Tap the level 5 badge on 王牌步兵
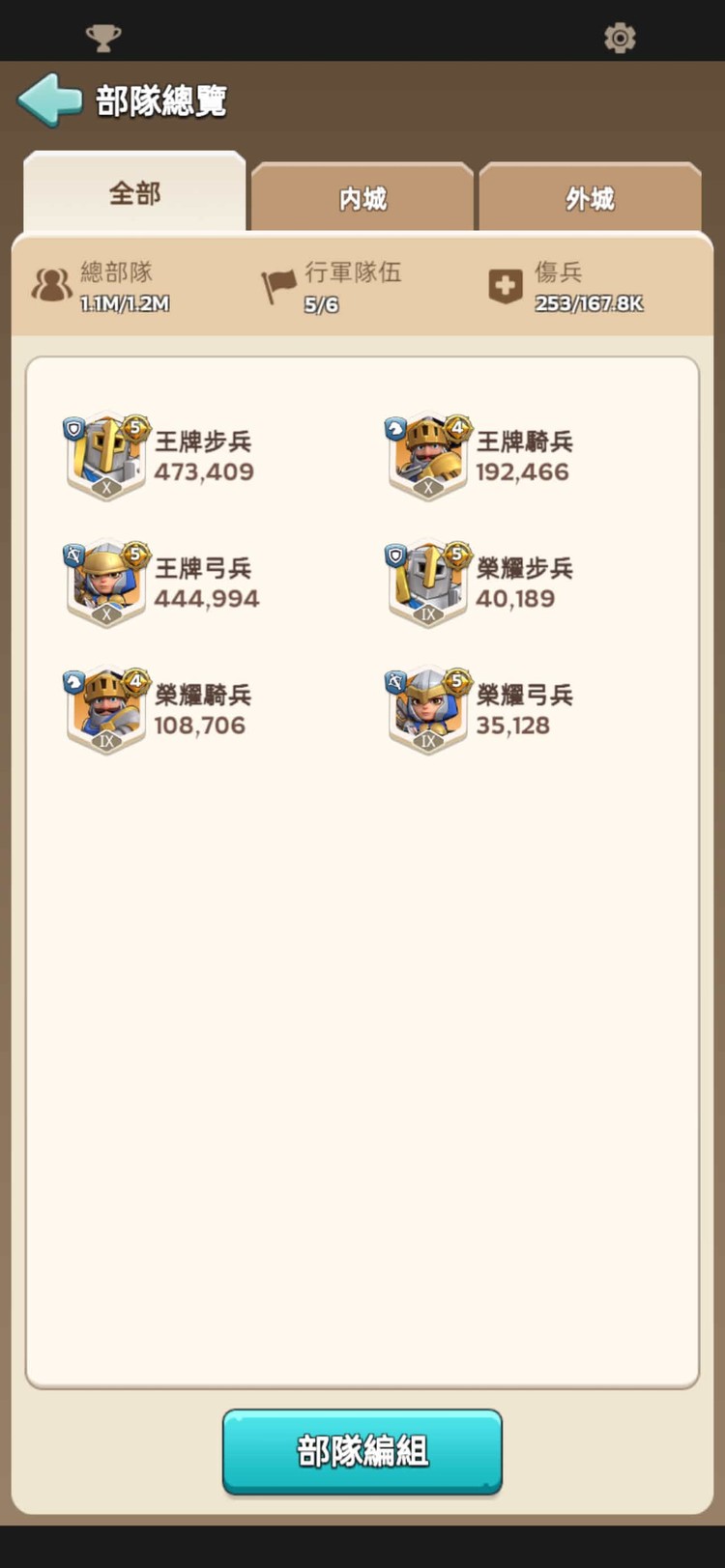Viewport: 725px width, 1568px height. click(x=134, y=427)
